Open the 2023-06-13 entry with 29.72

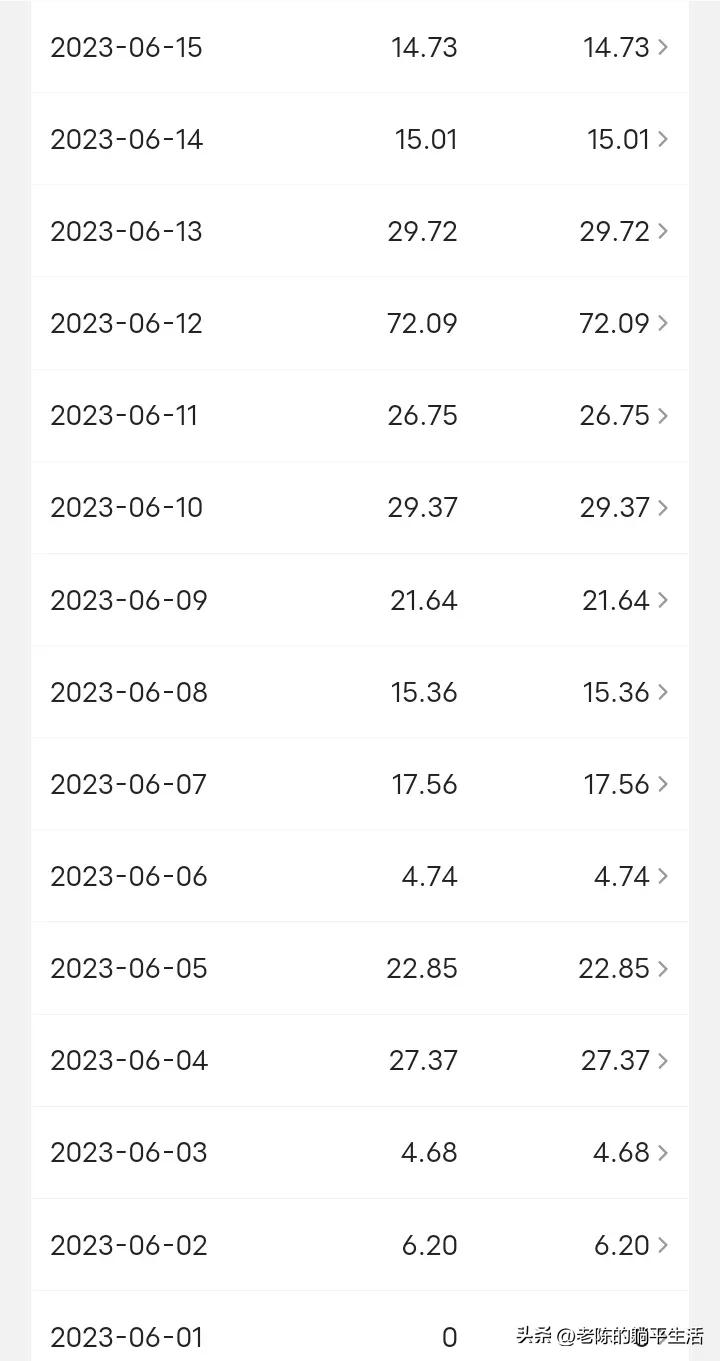pos(360,231)
